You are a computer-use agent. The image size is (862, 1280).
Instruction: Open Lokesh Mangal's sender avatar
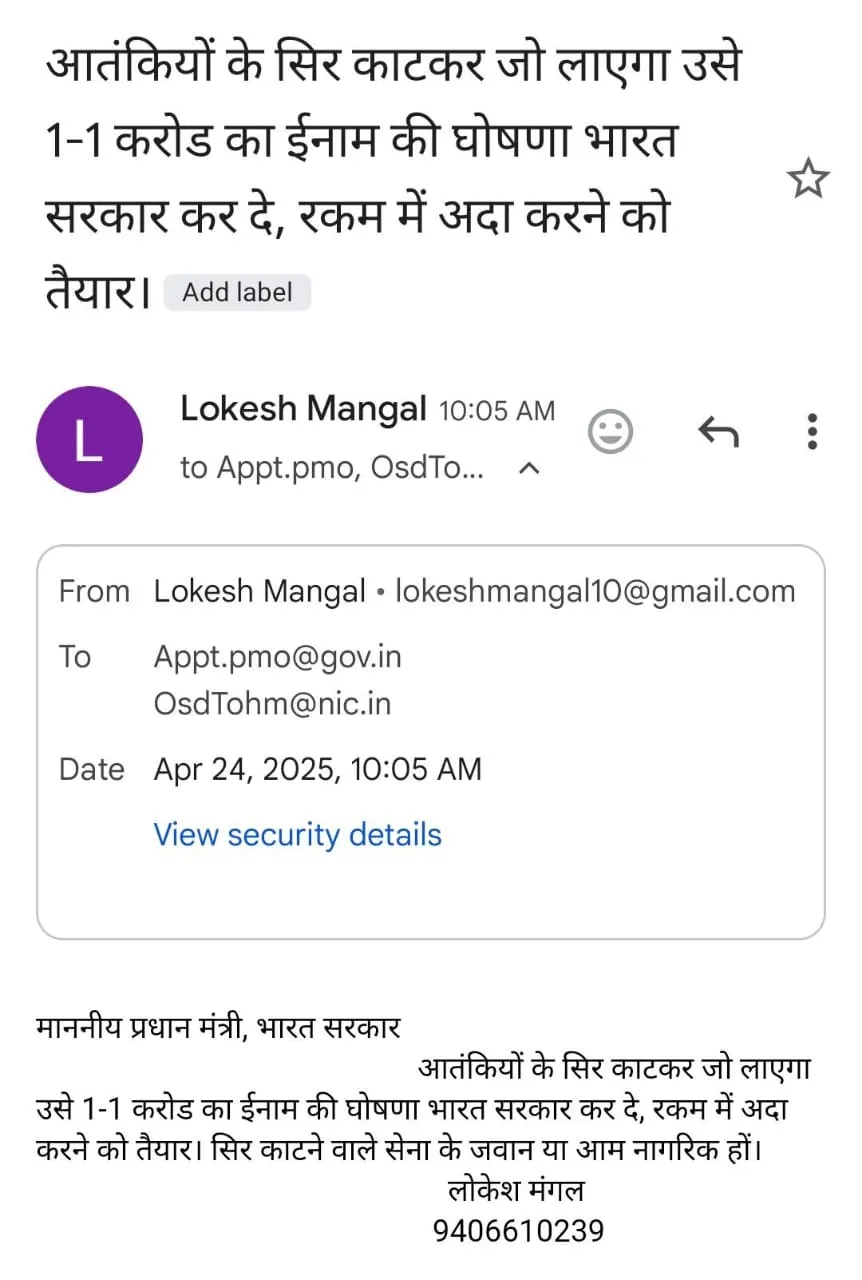[x=89, y=440]
